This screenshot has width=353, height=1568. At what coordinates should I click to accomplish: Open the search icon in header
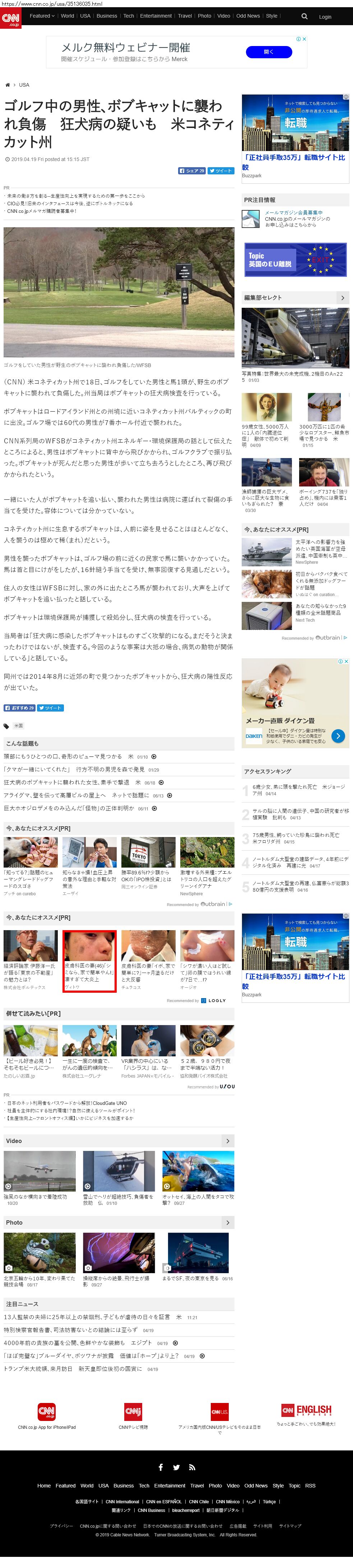point(305,17)
